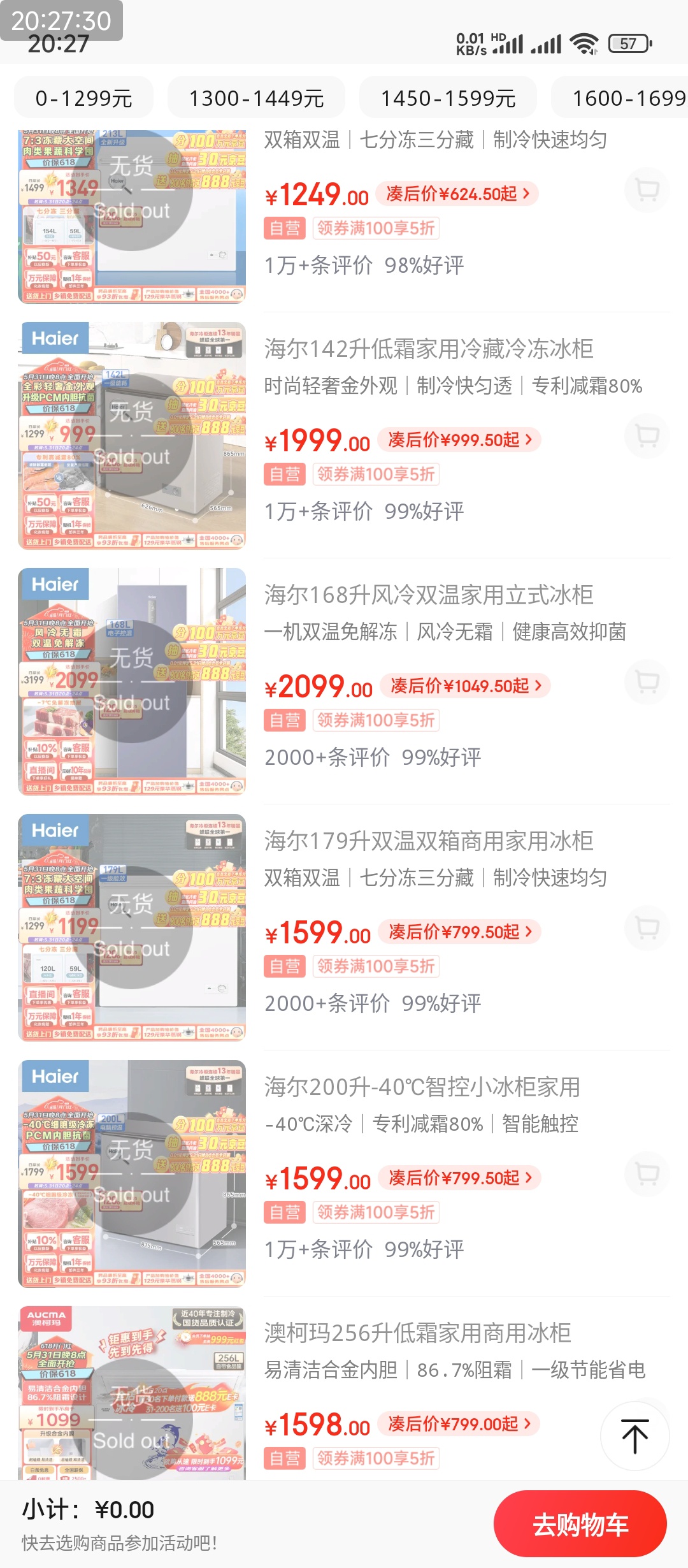Choose the 1450-1599元 price range chip
Image resolution: width=688 pixels, height=1568 pixels.
coord(448,98)
